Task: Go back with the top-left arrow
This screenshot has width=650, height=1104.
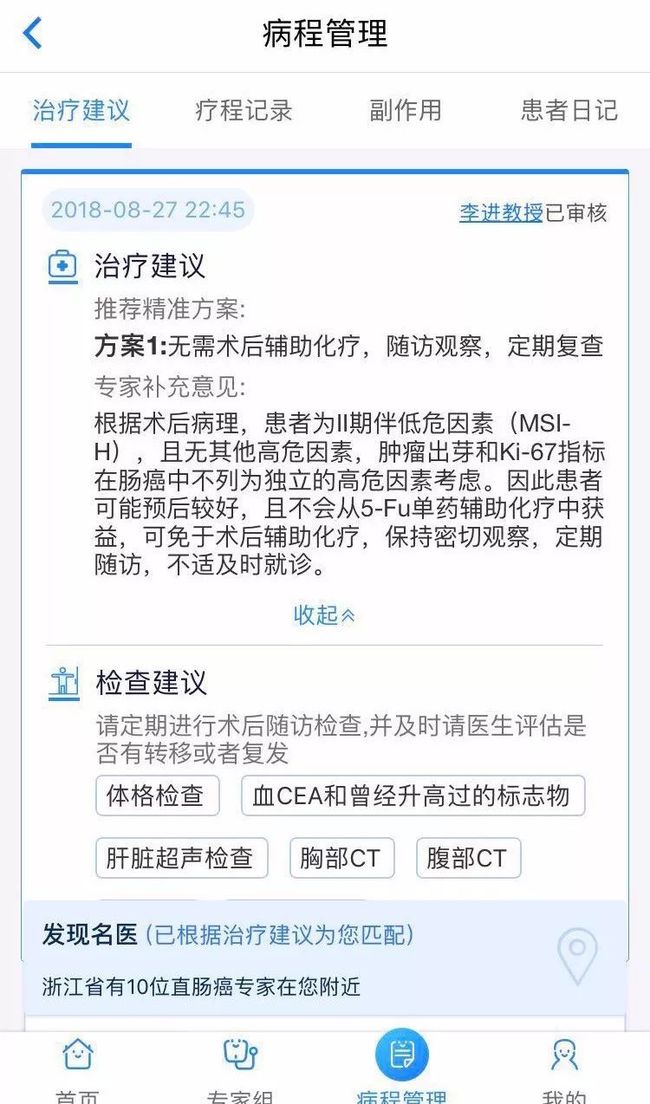Action: point(32,33)
